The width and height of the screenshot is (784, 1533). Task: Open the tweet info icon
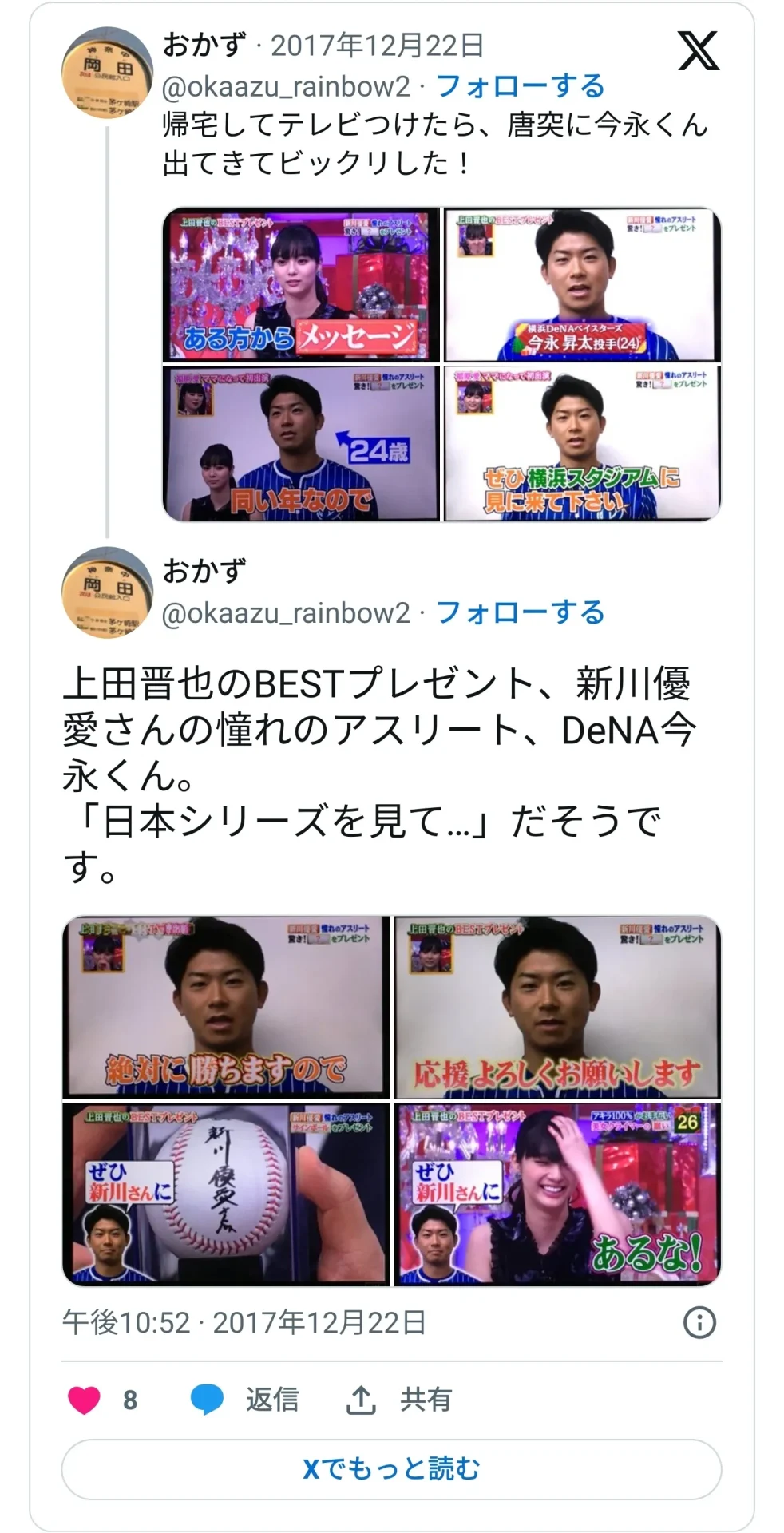point(699,1323)
